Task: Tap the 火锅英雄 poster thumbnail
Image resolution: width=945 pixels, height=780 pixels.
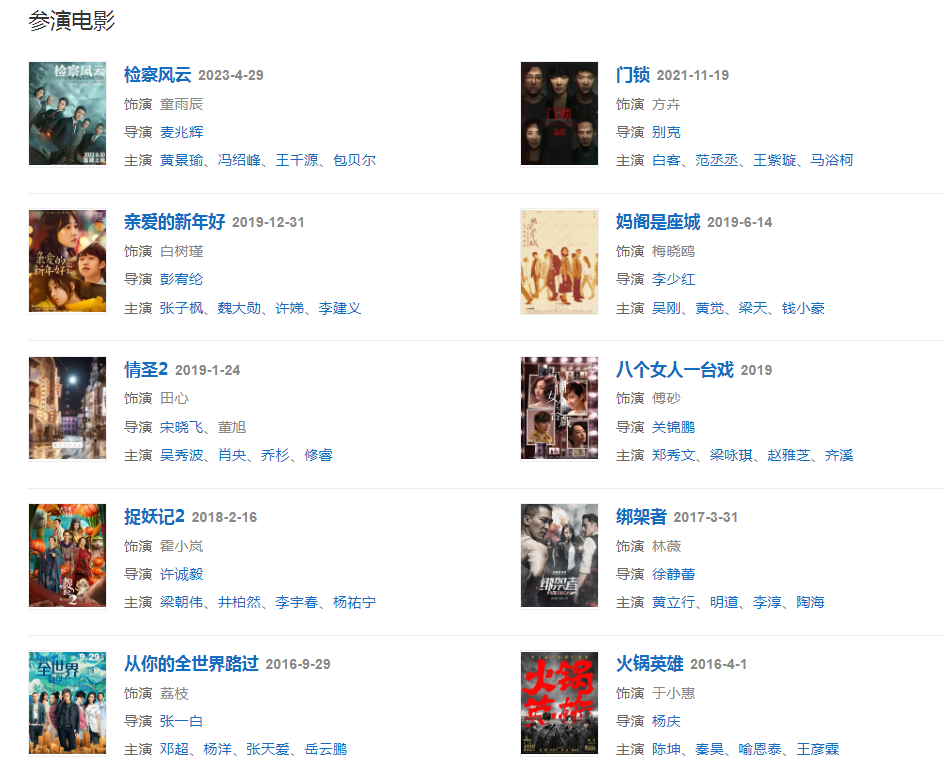Action: [x=559, y=702]
